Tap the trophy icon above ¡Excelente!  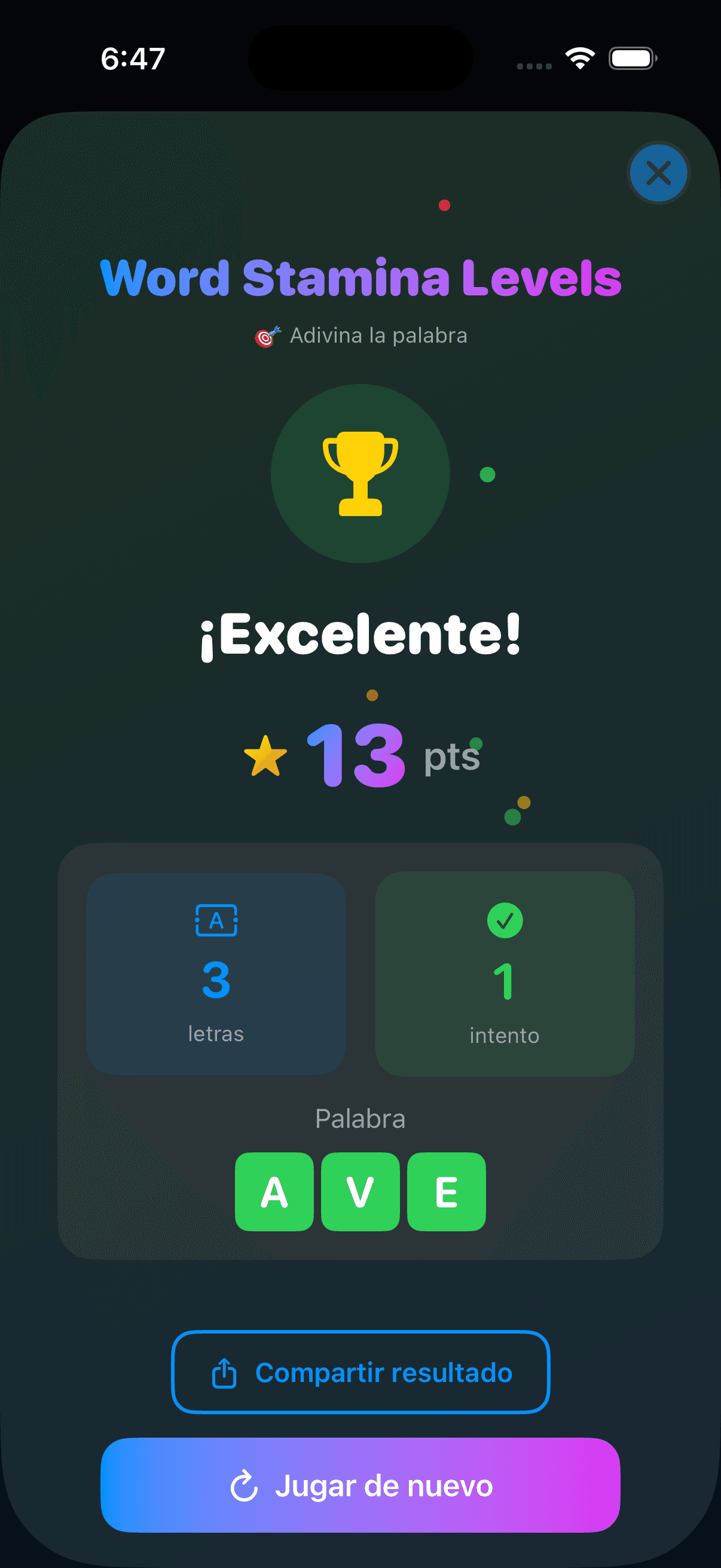(x=360, y=475)
